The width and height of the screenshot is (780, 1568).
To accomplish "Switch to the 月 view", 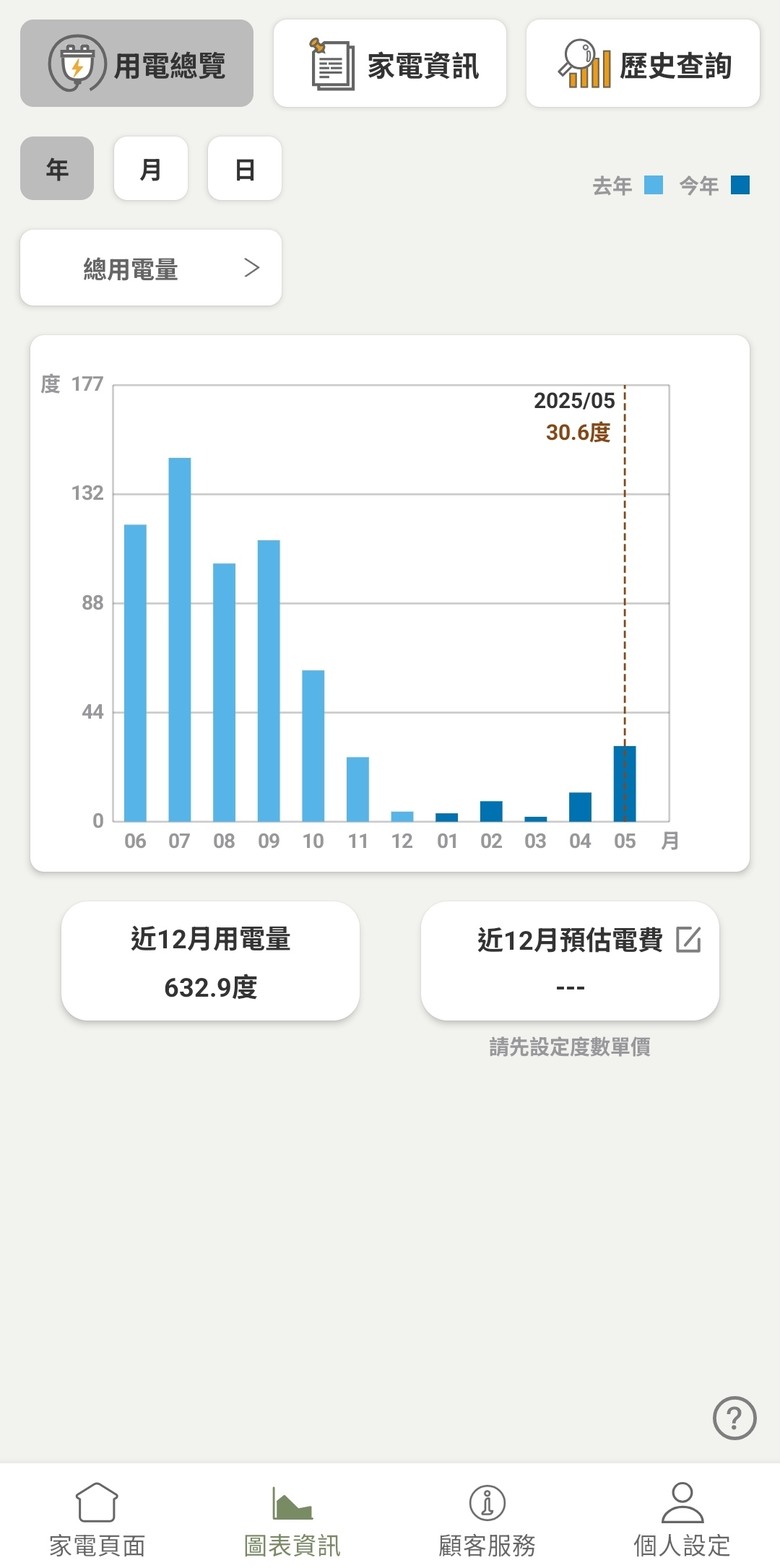I will click(x=151, y=169).
